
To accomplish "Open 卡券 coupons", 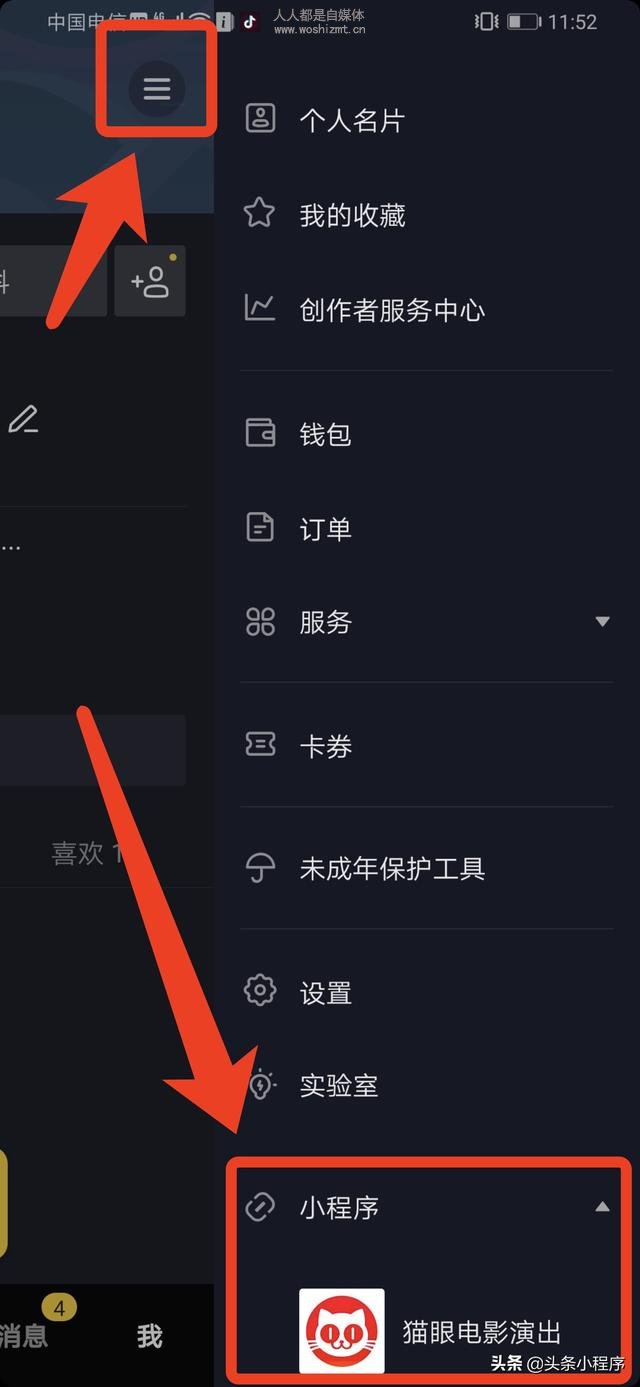I will click(x=325, y=745).
